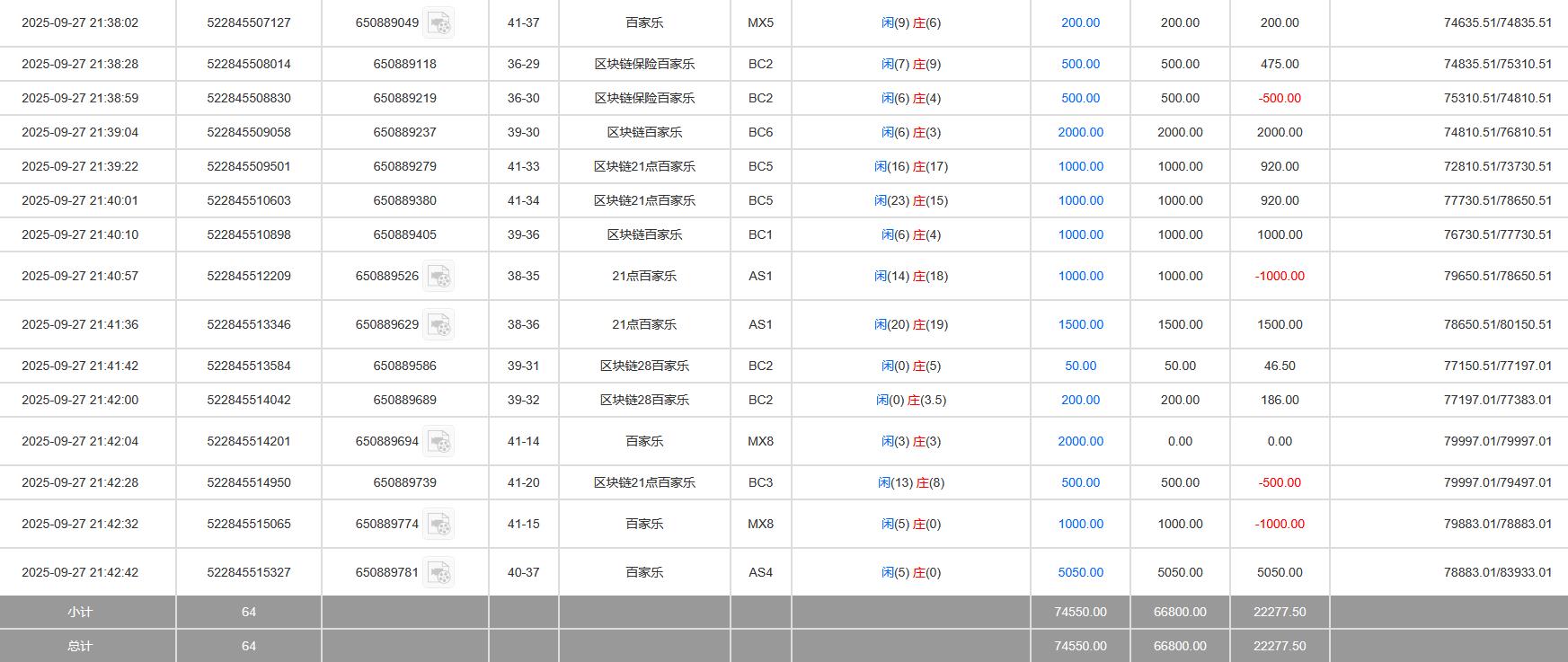Tap the video icon next to 650889781
The image size is (1568, 662).
point(439,573)
